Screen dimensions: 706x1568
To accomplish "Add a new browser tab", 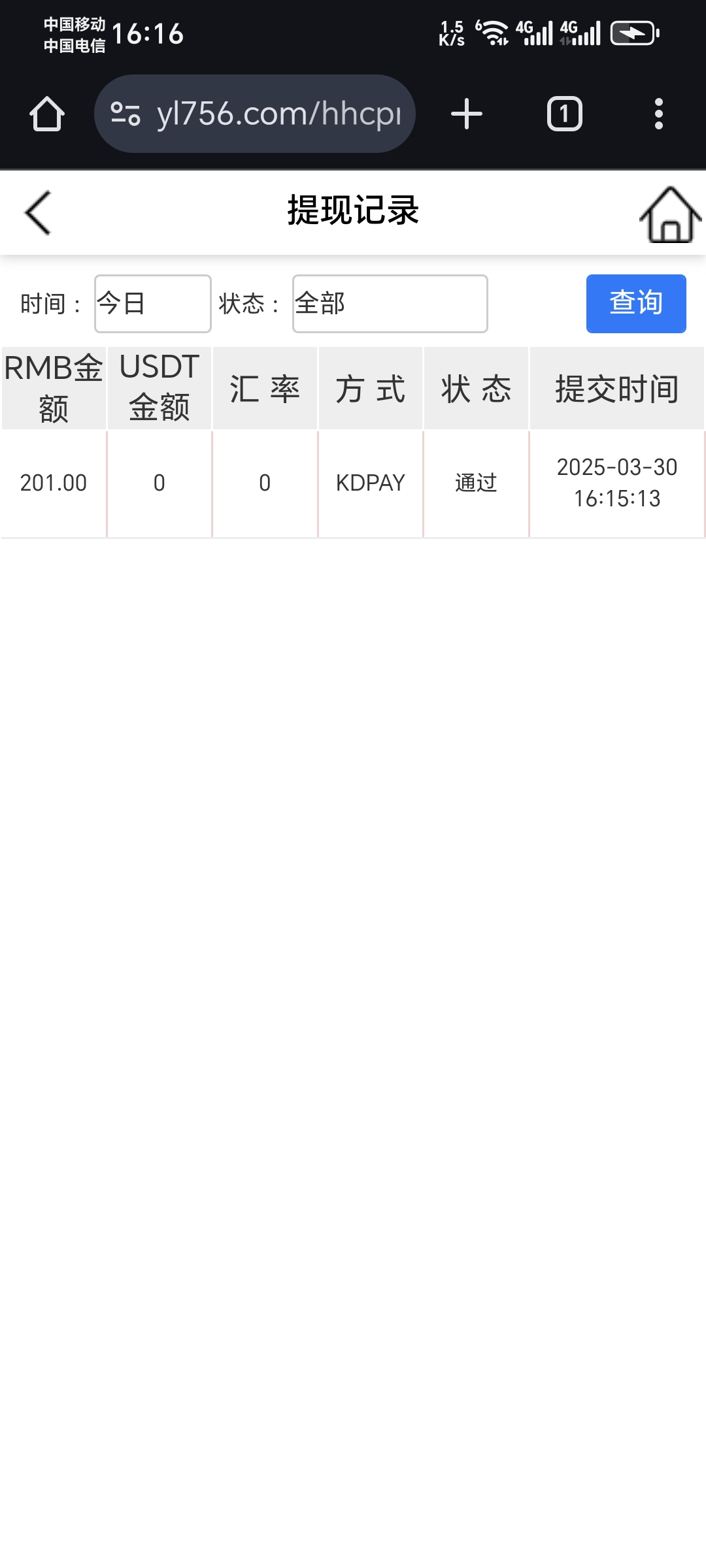I will tap(467, 114).
